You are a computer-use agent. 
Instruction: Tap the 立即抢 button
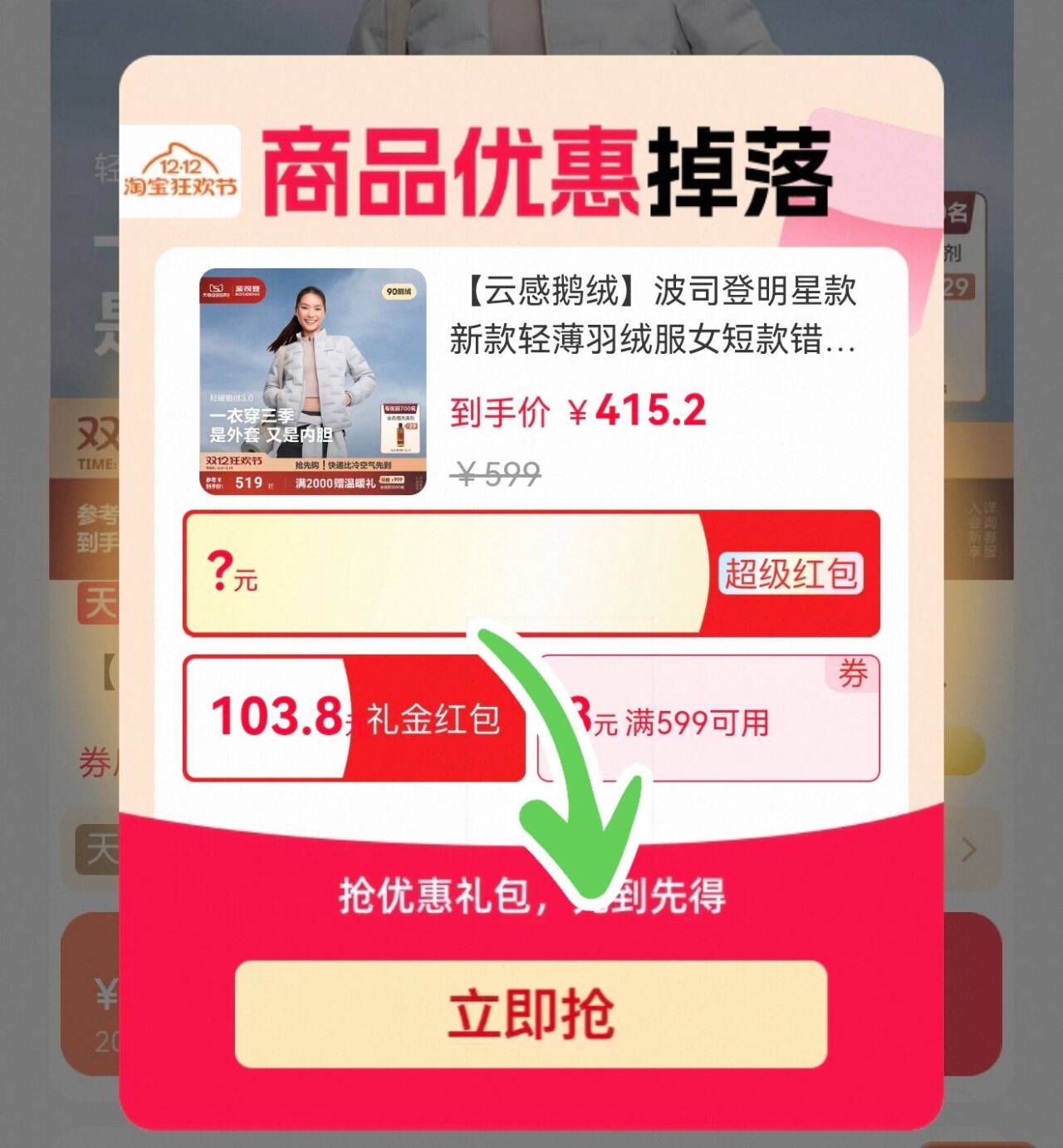[531, 1013]
